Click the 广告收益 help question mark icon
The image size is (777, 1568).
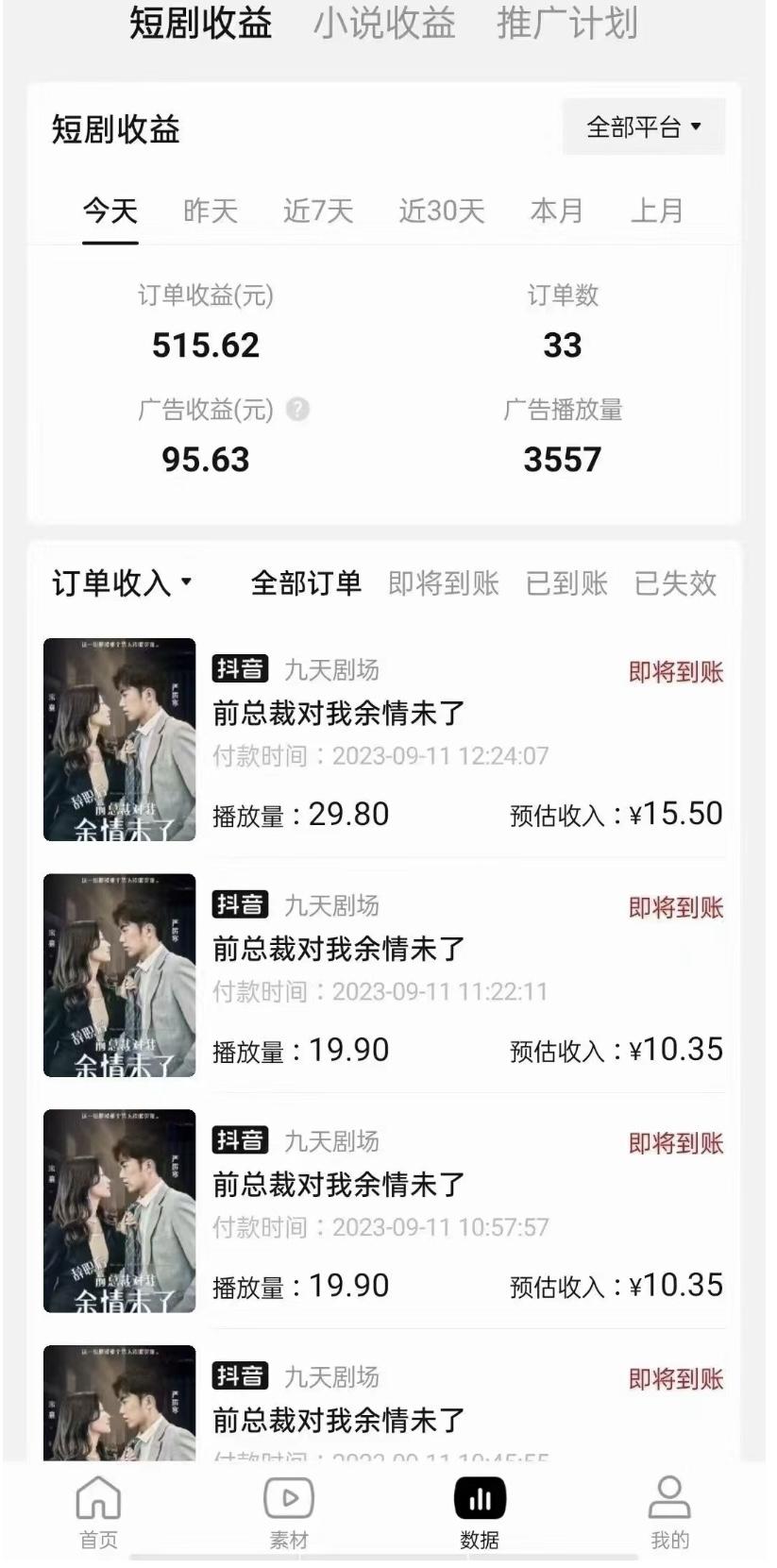click(298, 411)
